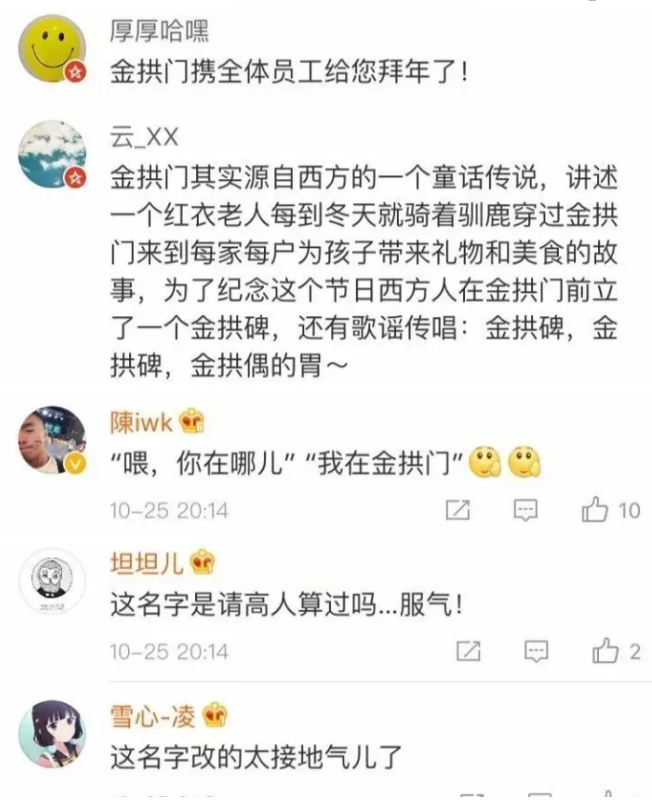This screenshot has height=803, width=652.
Task: Open 雪心-凌's profile avatar
Action: [x=52, y=734]
